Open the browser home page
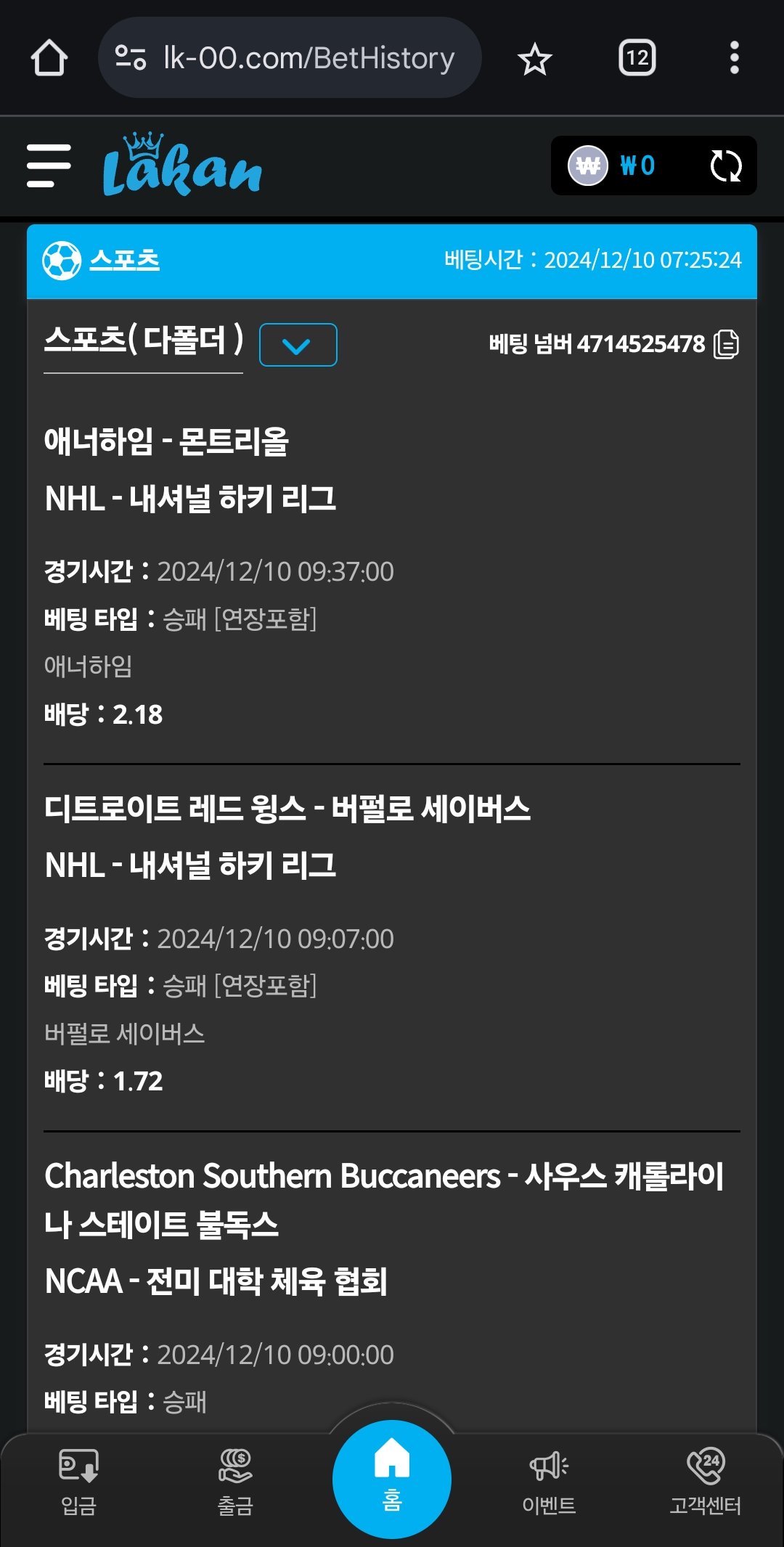The width and height of the screenshot is (784, 1547). [x=49, y=58]
